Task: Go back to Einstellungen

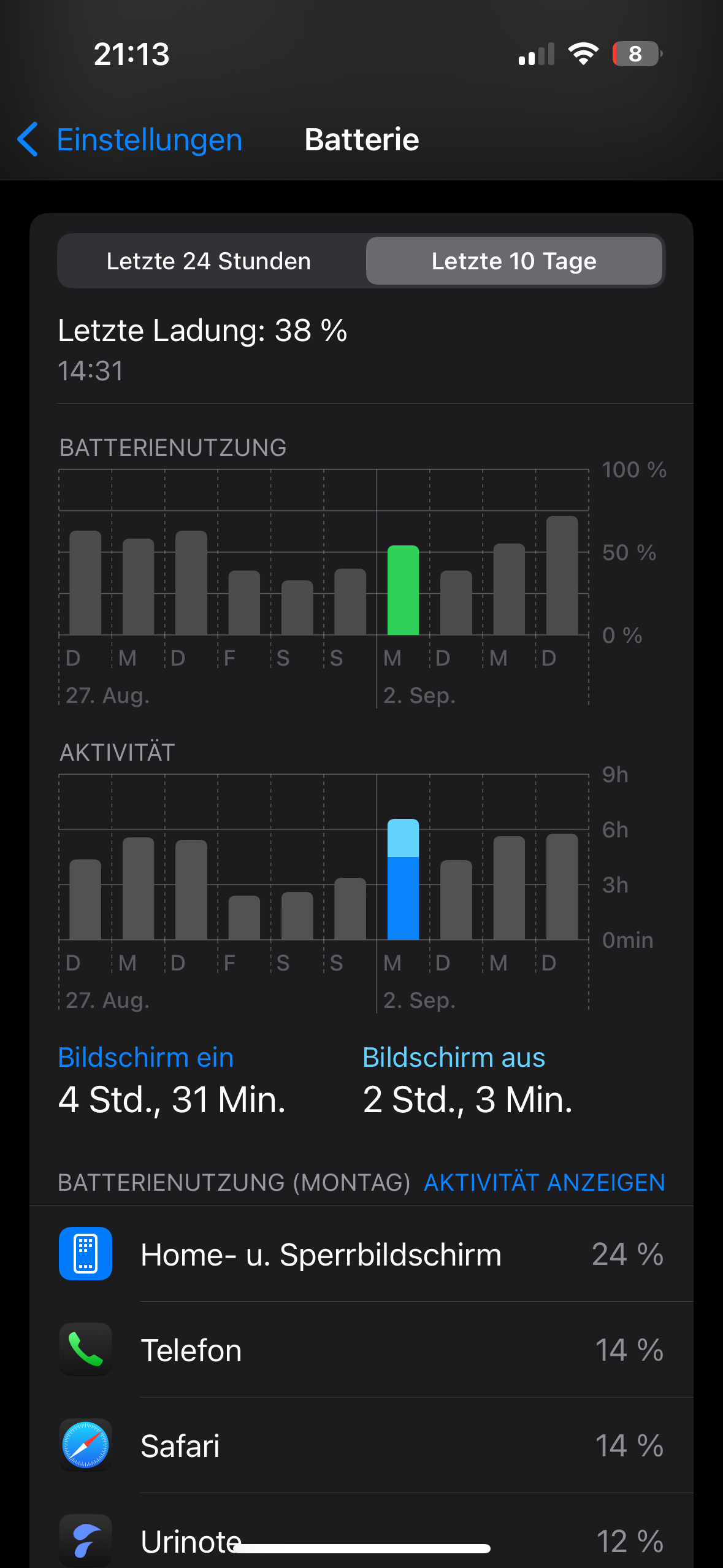Action: 130,140
